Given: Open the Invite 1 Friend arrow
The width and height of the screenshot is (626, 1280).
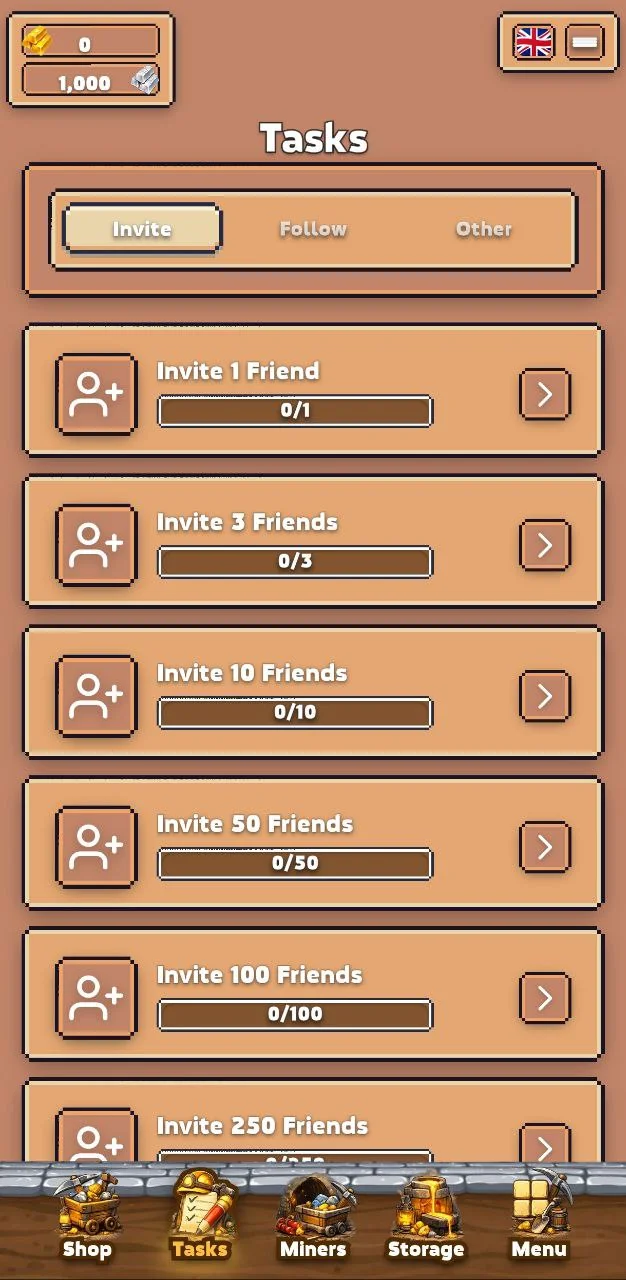Looking at the screenshot, I should (x=545, y=394).
